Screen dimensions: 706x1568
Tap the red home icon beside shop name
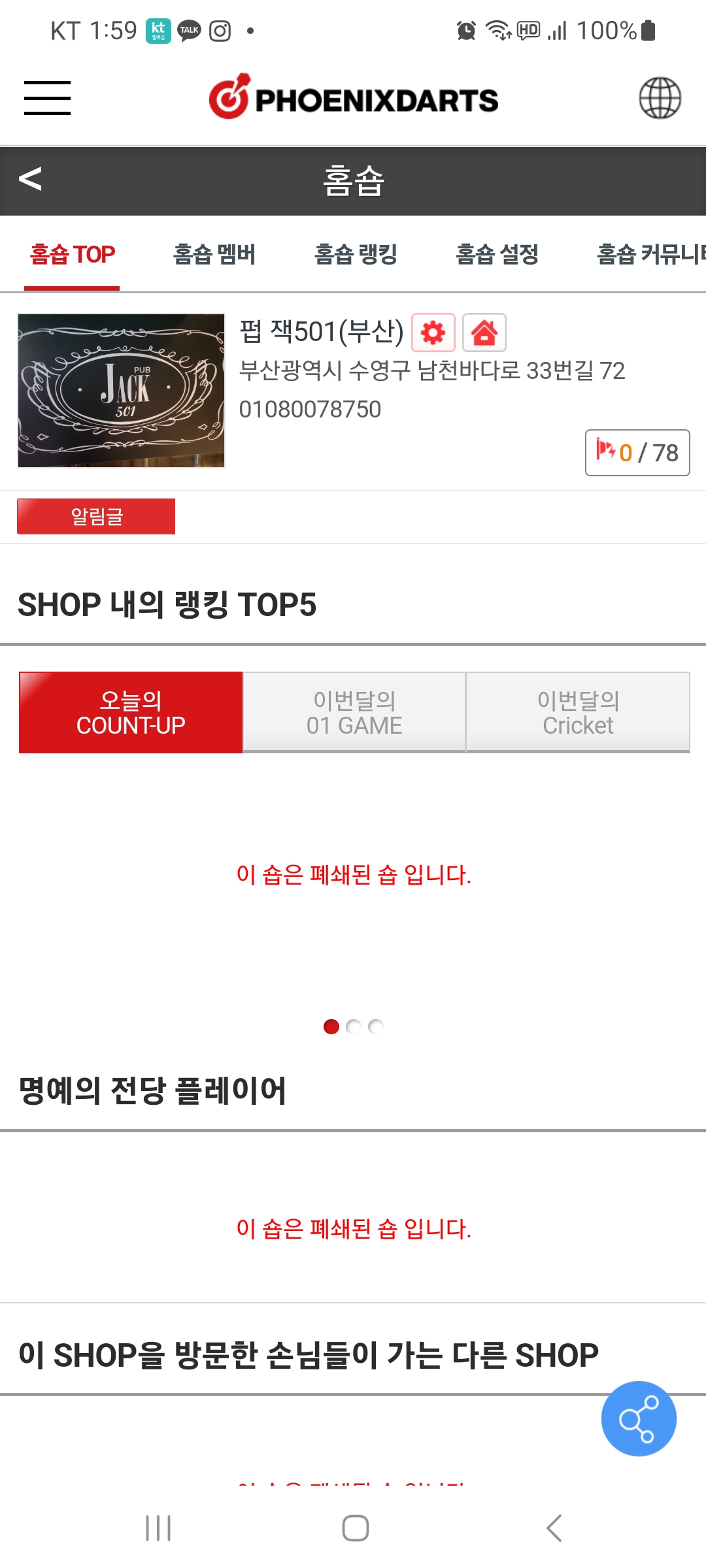(484, 333)
